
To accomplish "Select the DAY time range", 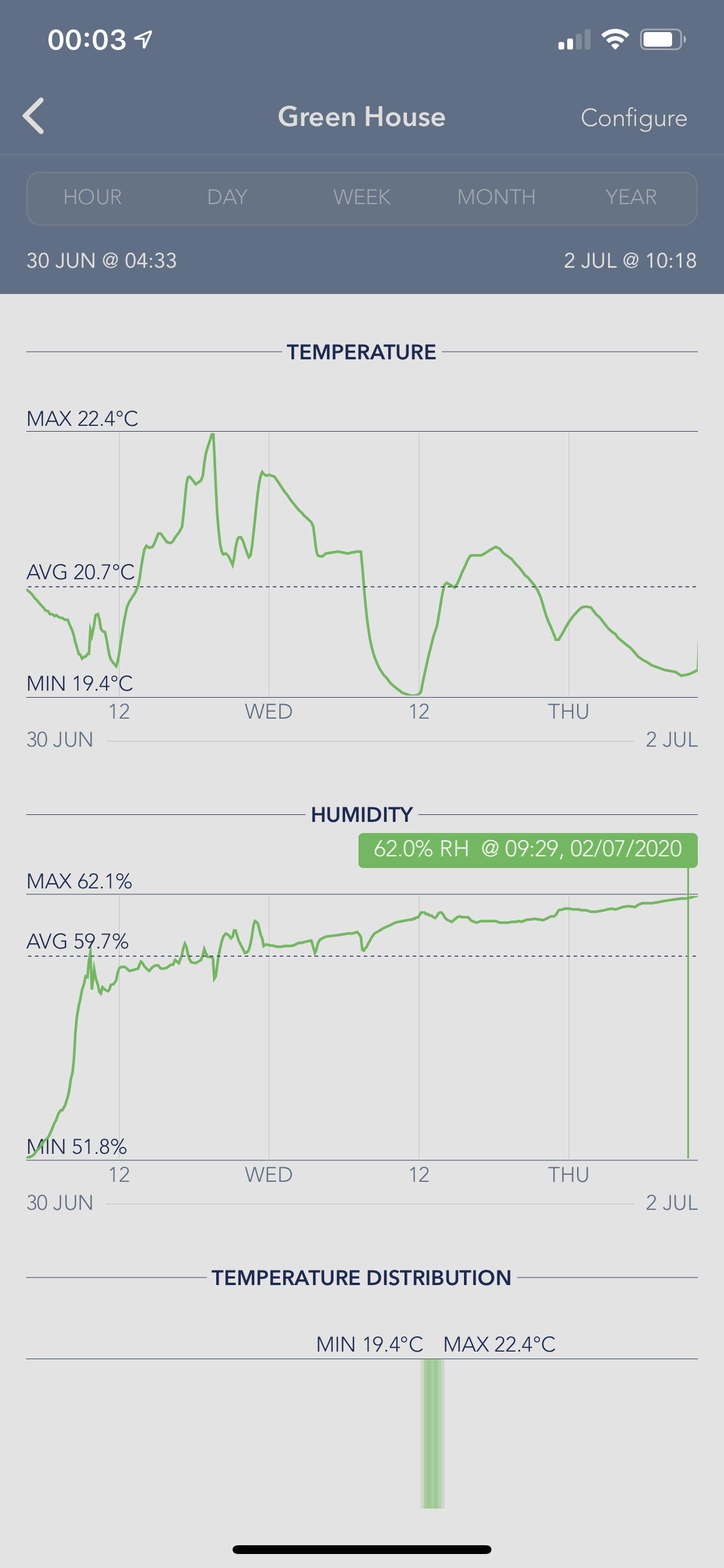I will [227, 197].
